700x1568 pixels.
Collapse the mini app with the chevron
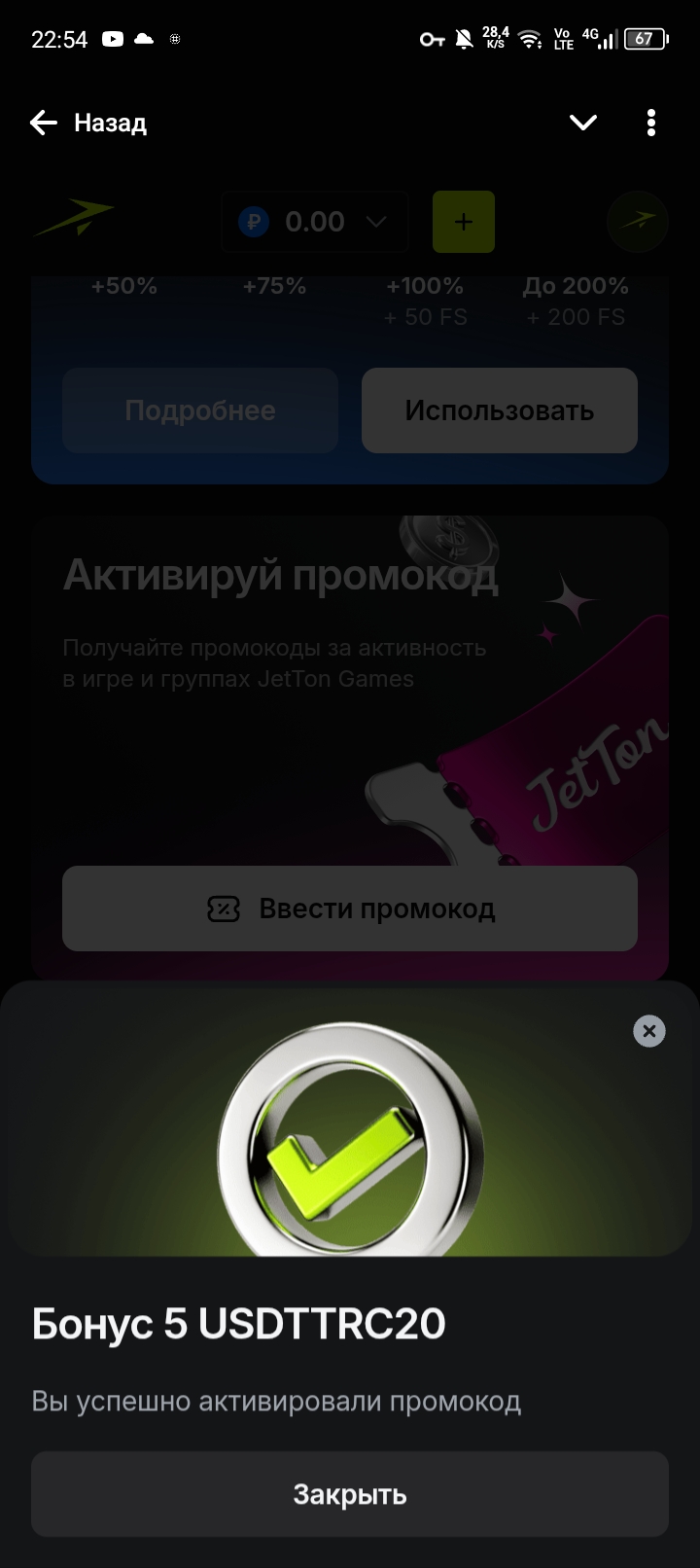pos(582,123)
